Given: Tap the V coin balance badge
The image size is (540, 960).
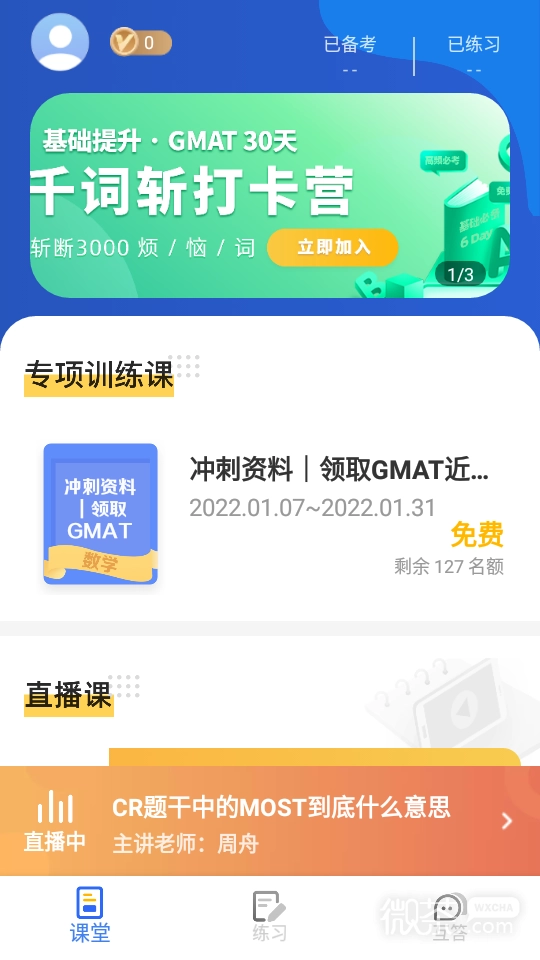Looking at the screenshot, I should [141, 43].
